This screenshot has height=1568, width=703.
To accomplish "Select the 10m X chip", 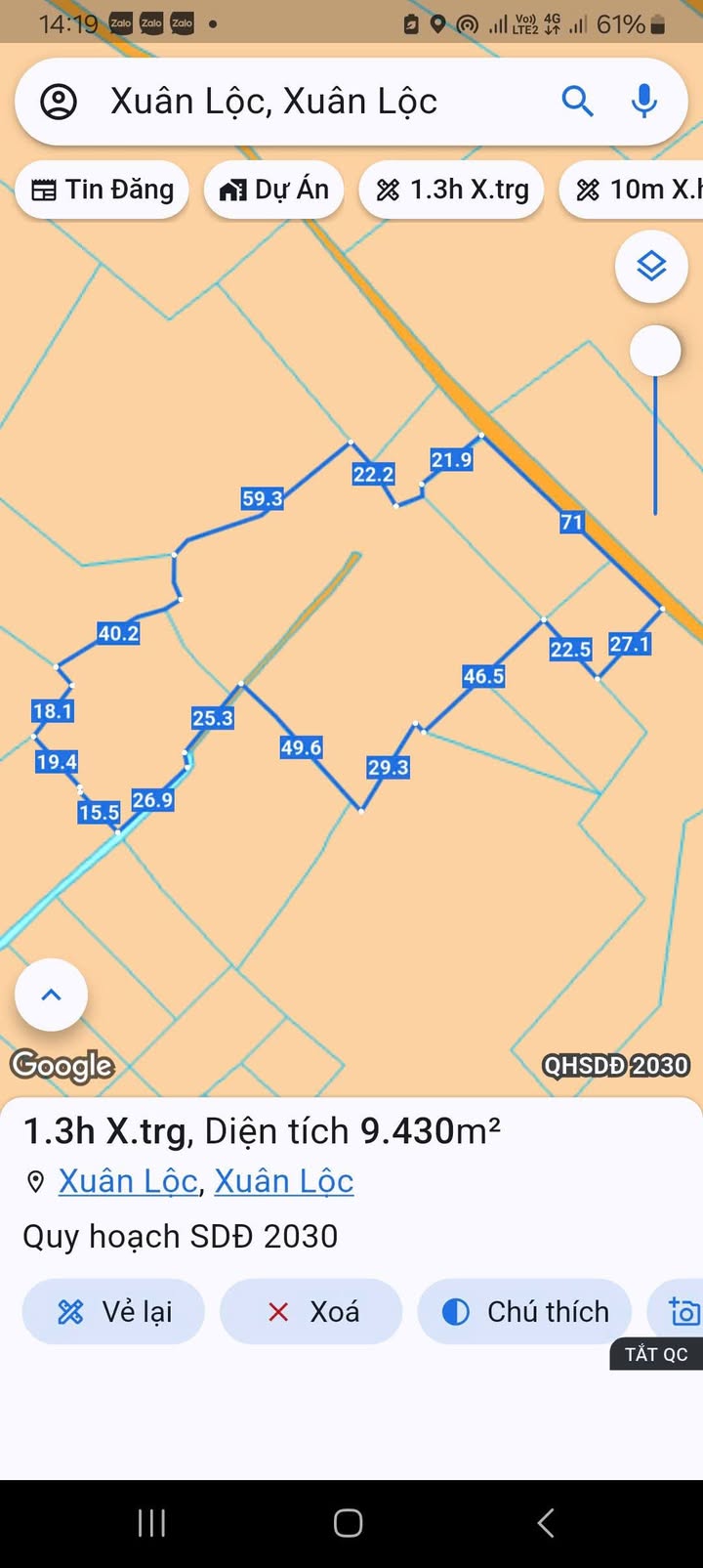I will (x=632, y=190).
